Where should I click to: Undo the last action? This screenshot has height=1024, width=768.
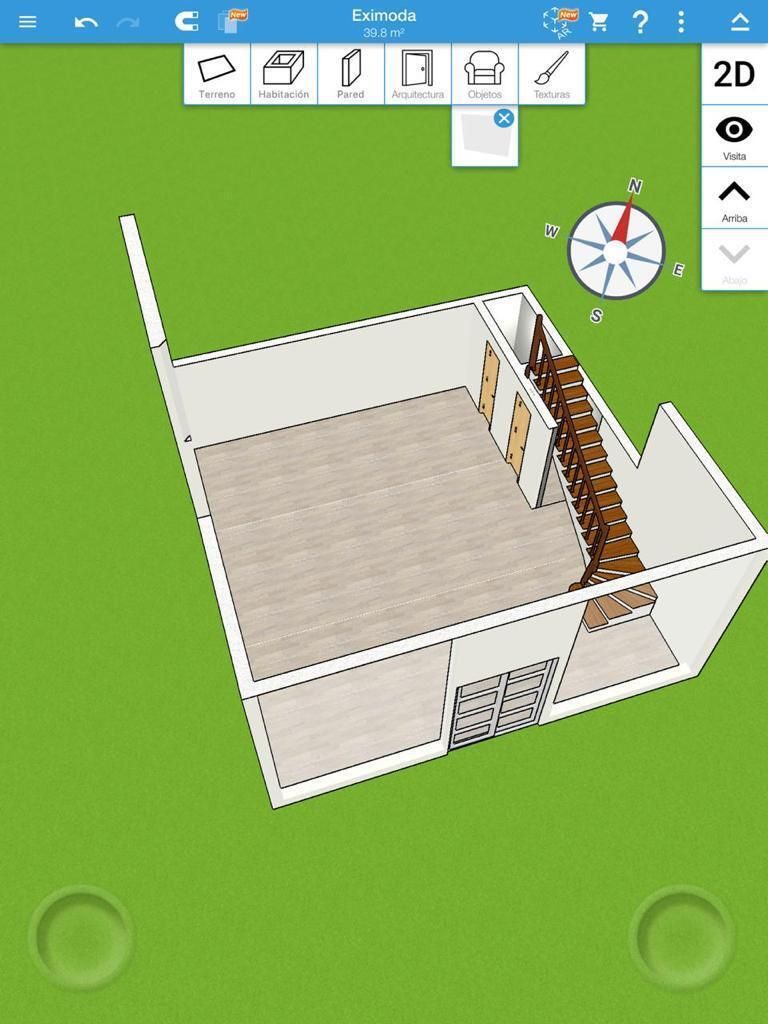pyautogui.click(x=86, y=21)
